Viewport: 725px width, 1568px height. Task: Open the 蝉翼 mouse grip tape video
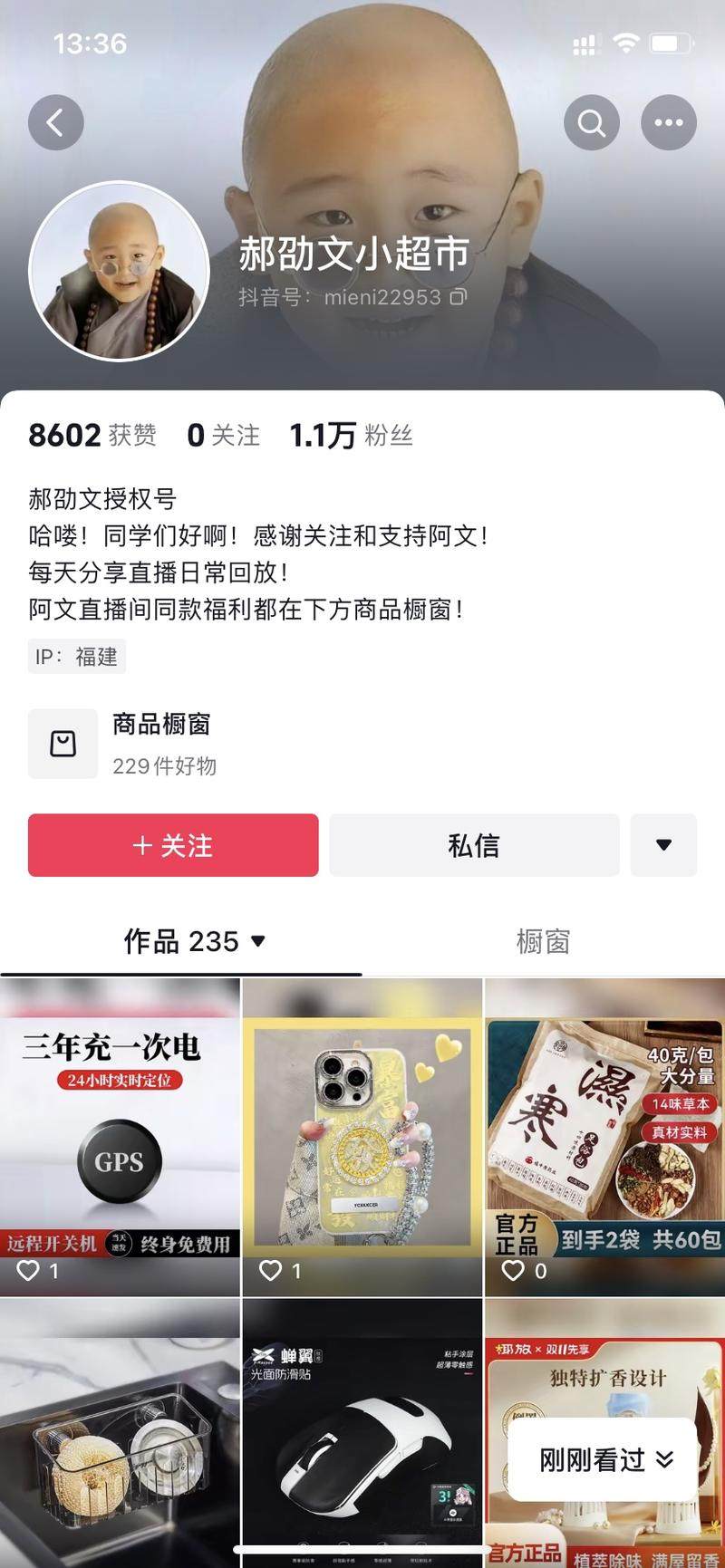[362, 1431]
